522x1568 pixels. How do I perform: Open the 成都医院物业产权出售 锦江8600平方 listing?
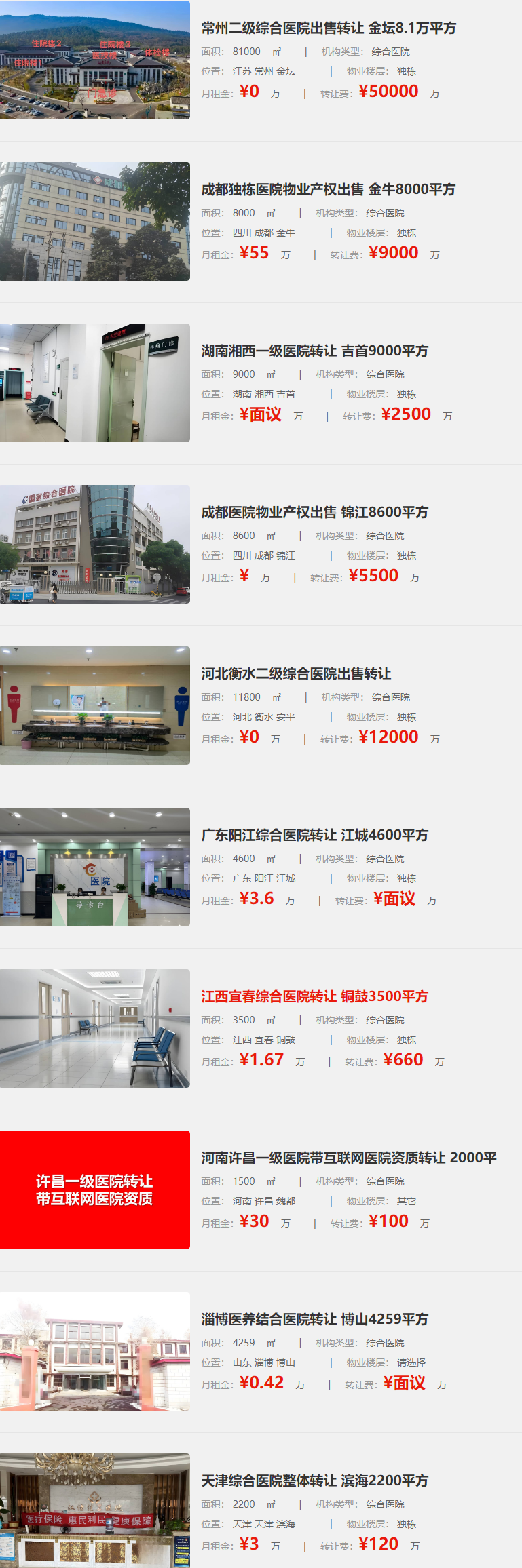click(314, 512)
